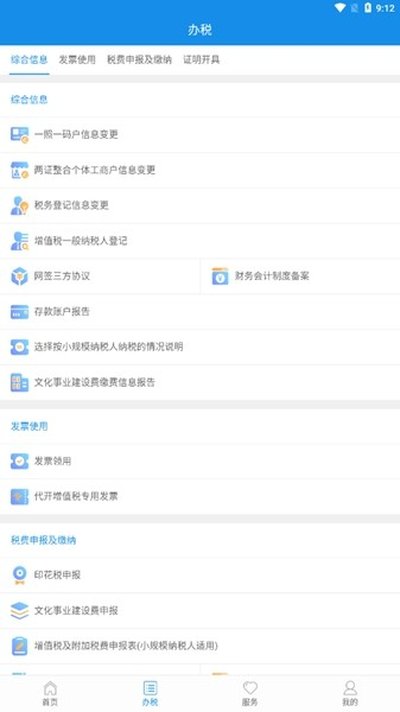Open 增值税及附加税费申报表(小规模纳税人适用)
The width and height of the screenshot is (400, 712).
pos(200,646)
